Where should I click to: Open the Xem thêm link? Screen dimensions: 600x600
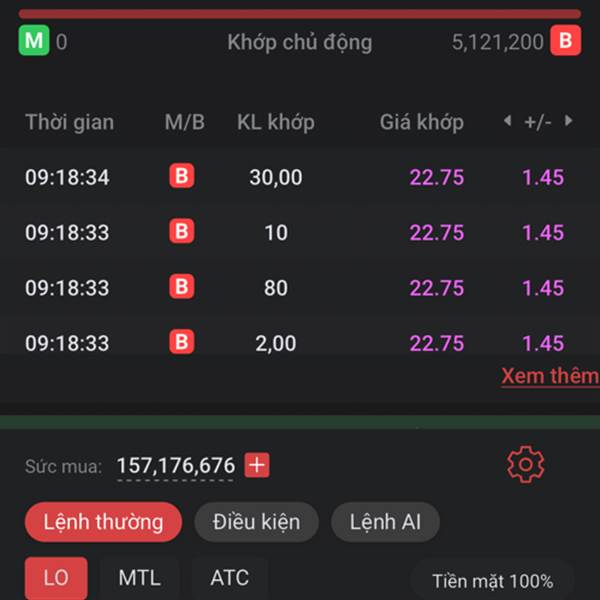coord(550,376)
